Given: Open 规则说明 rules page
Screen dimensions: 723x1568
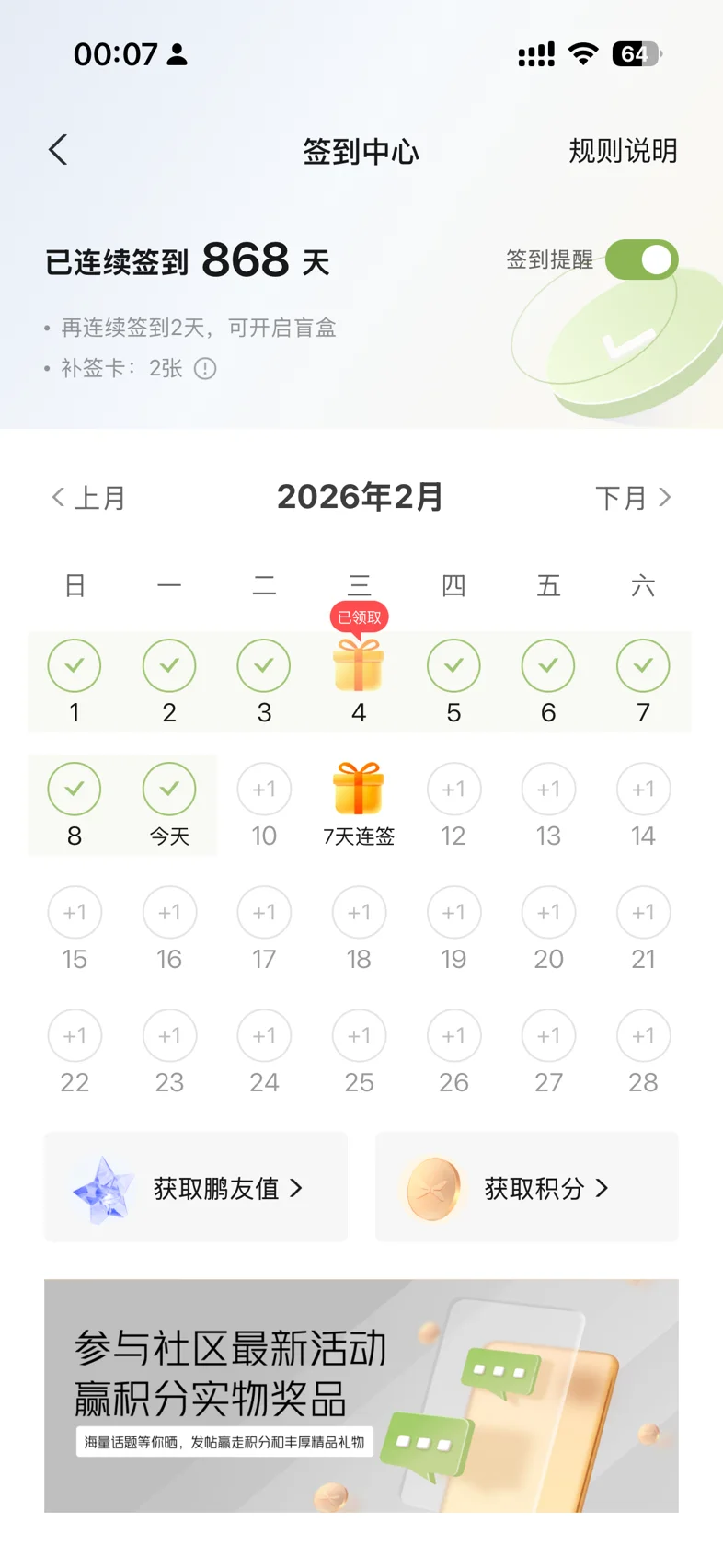Looking at the screenshot, I should (623, 151).
